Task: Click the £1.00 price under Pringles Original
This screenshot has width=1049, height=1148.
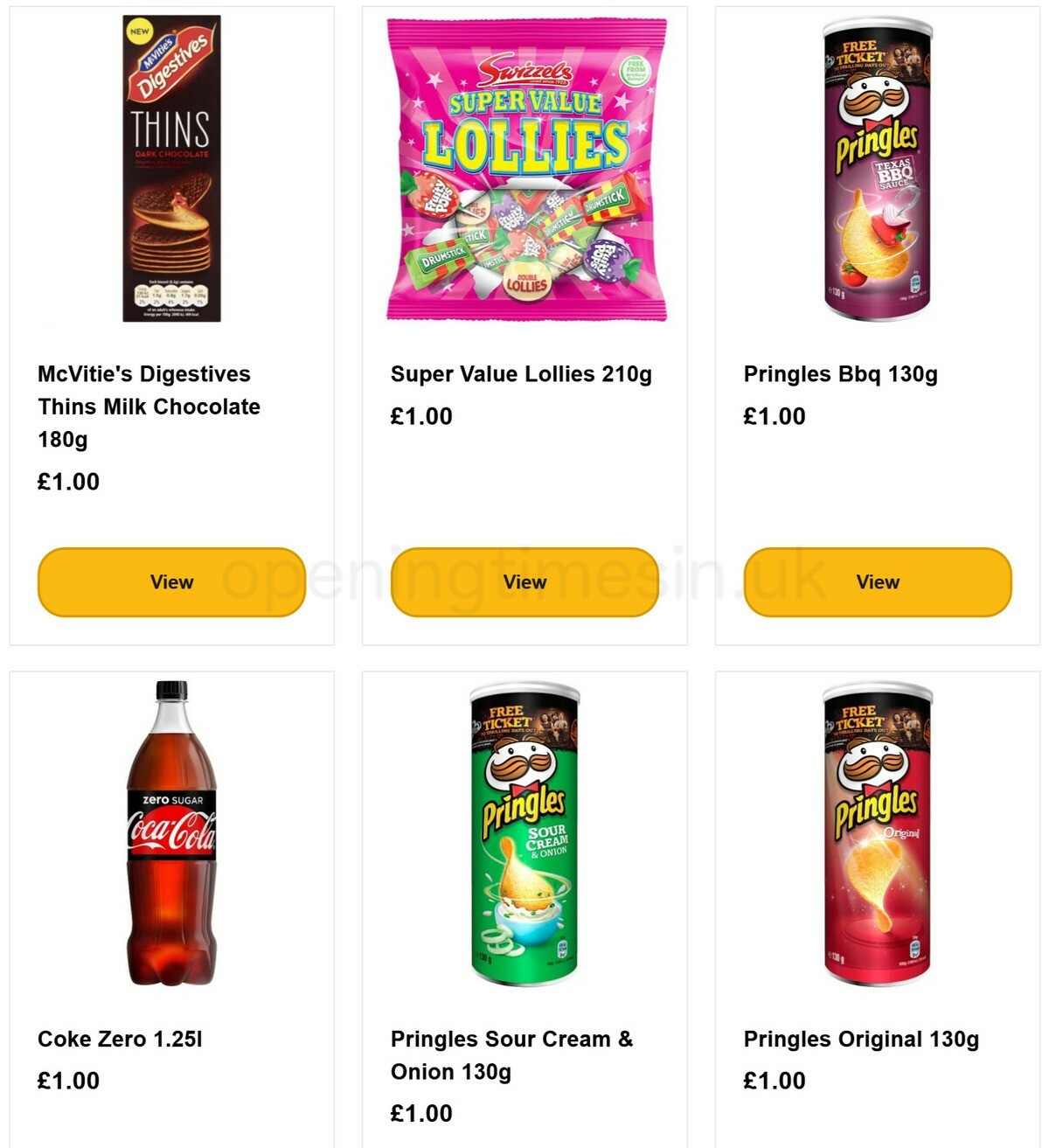Action: tap(773, 1079)
